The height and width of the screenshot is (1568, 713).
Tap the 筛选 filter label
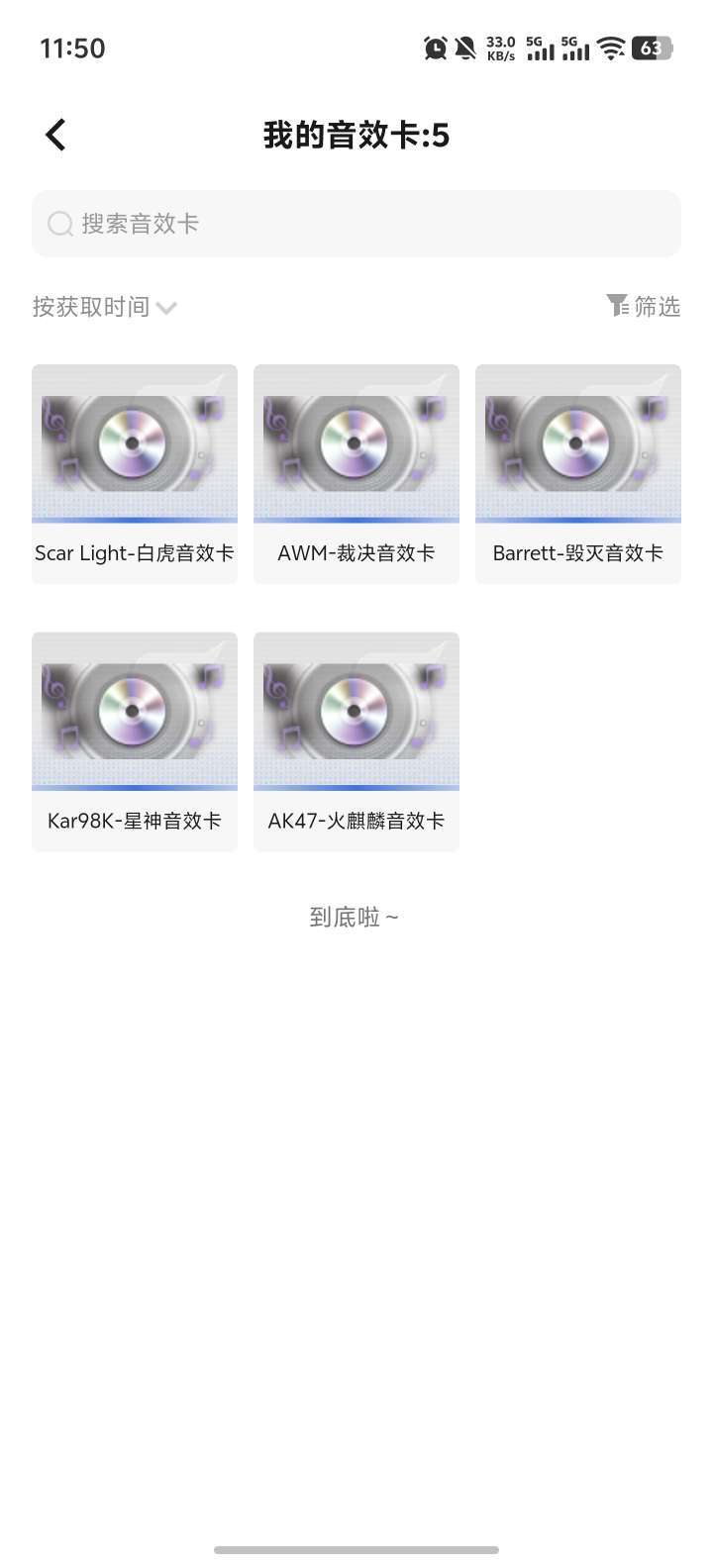tap(656, 306)
